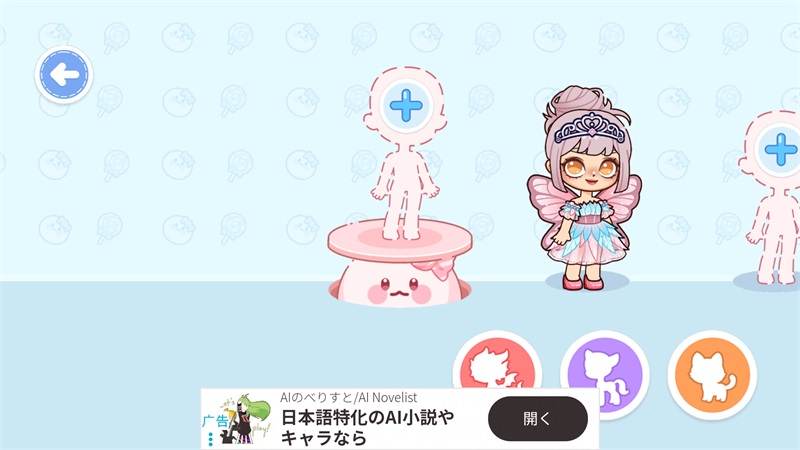Image resolution: width=800 pixels, height=450 pixels.
Task: Open the purple pony pet button
Action: (x=604, y=368)
